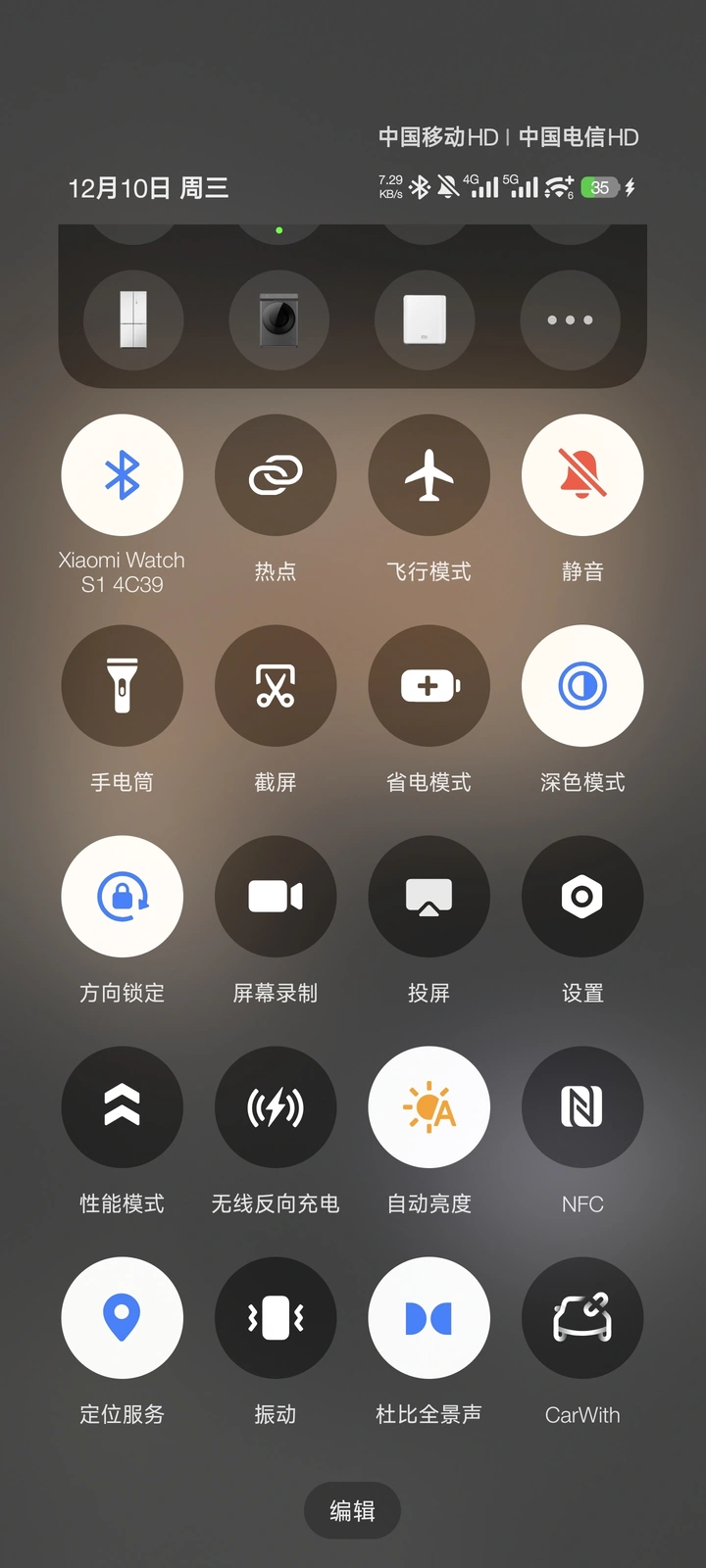Viewport: 706px width, 1568px height.
Task: Open 投屏 screen casting
Action: (429, 897)
